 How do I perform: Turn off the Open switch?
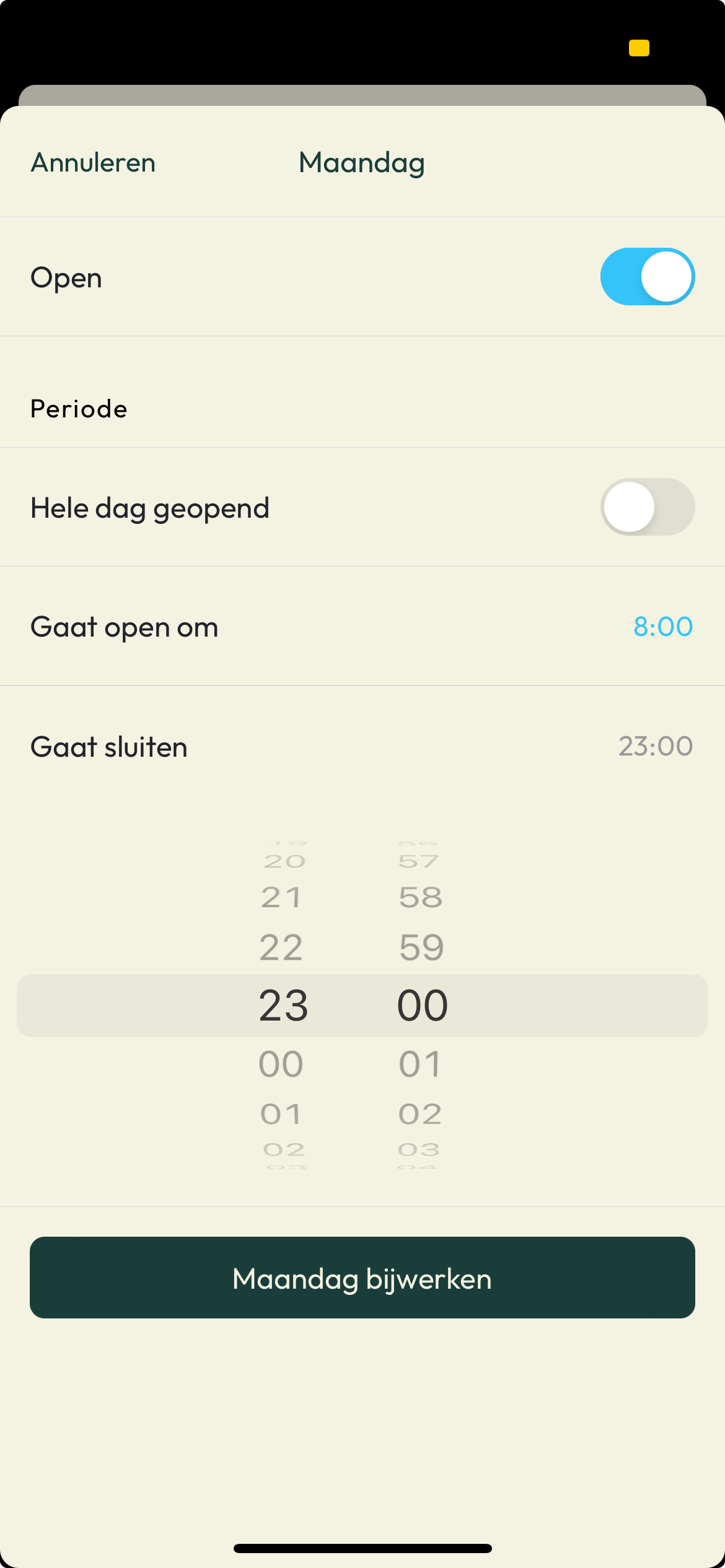(647, 277)
